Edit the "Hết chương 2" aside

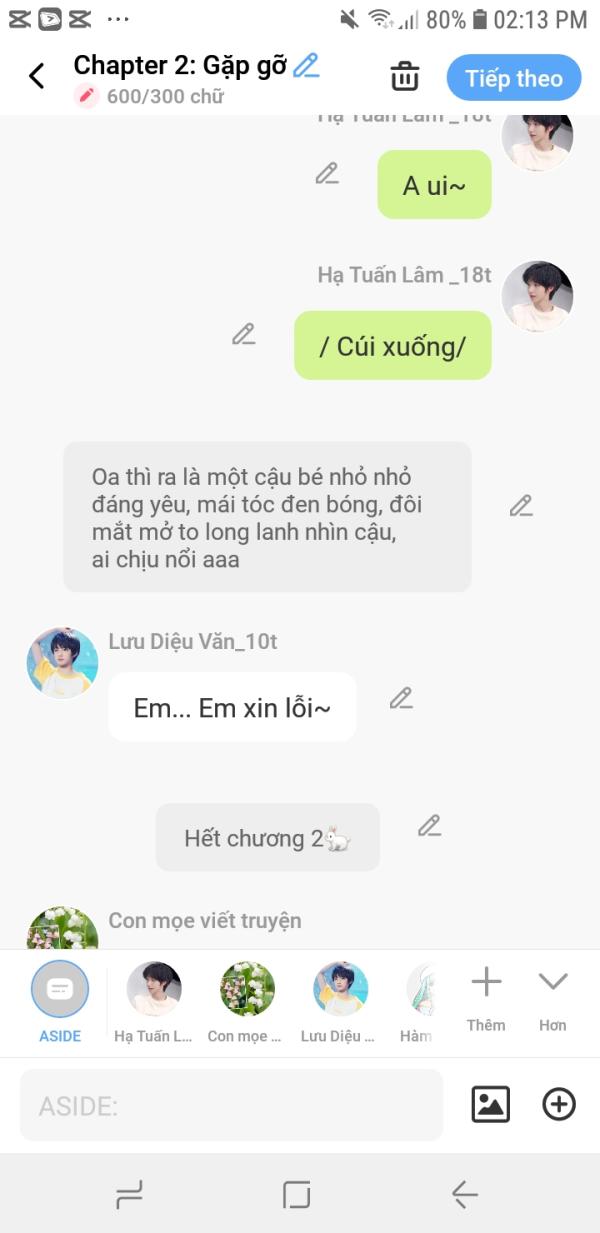429,826
